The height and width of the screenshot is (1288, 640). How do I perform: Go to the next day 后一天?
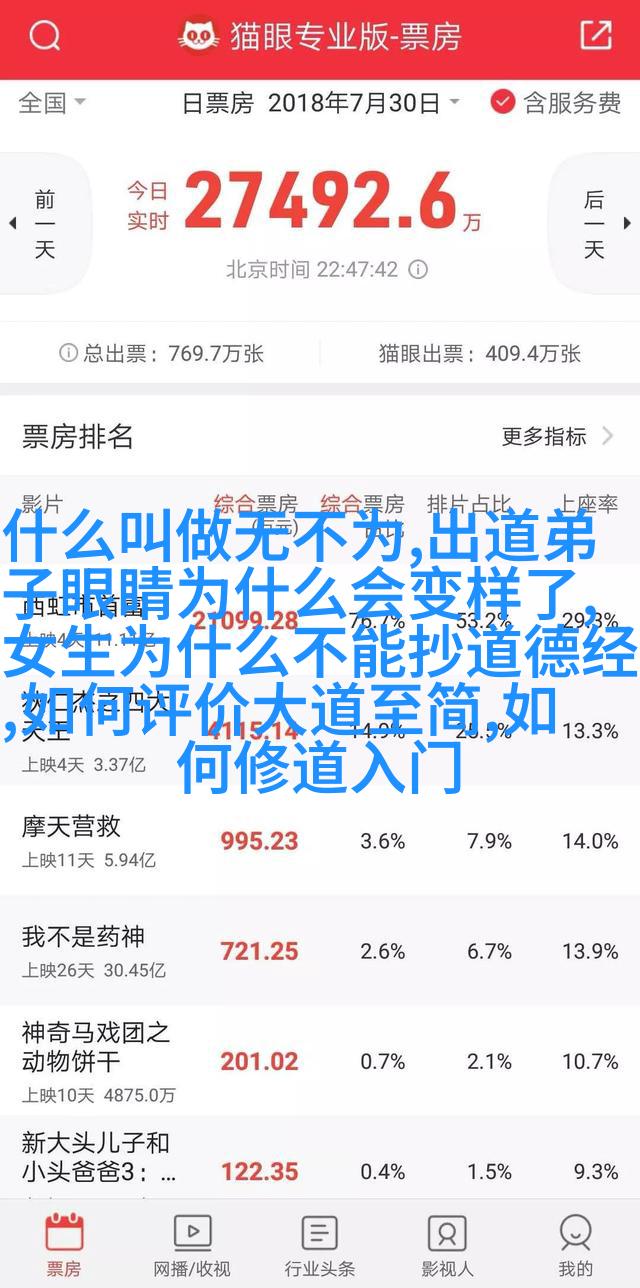pos(594,224)
